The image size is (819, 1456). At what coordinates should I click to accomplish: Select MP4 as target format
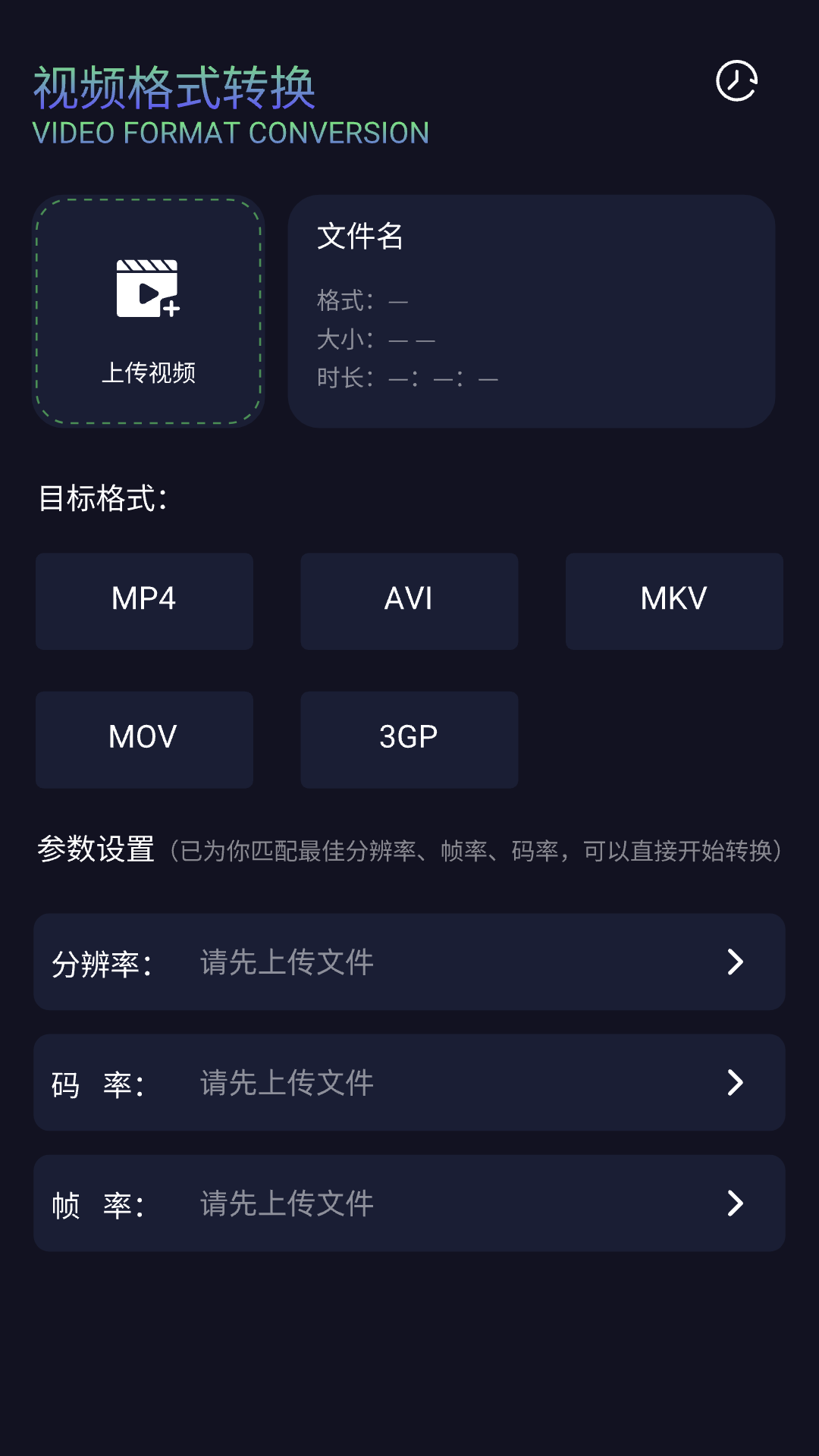[143, 601]
